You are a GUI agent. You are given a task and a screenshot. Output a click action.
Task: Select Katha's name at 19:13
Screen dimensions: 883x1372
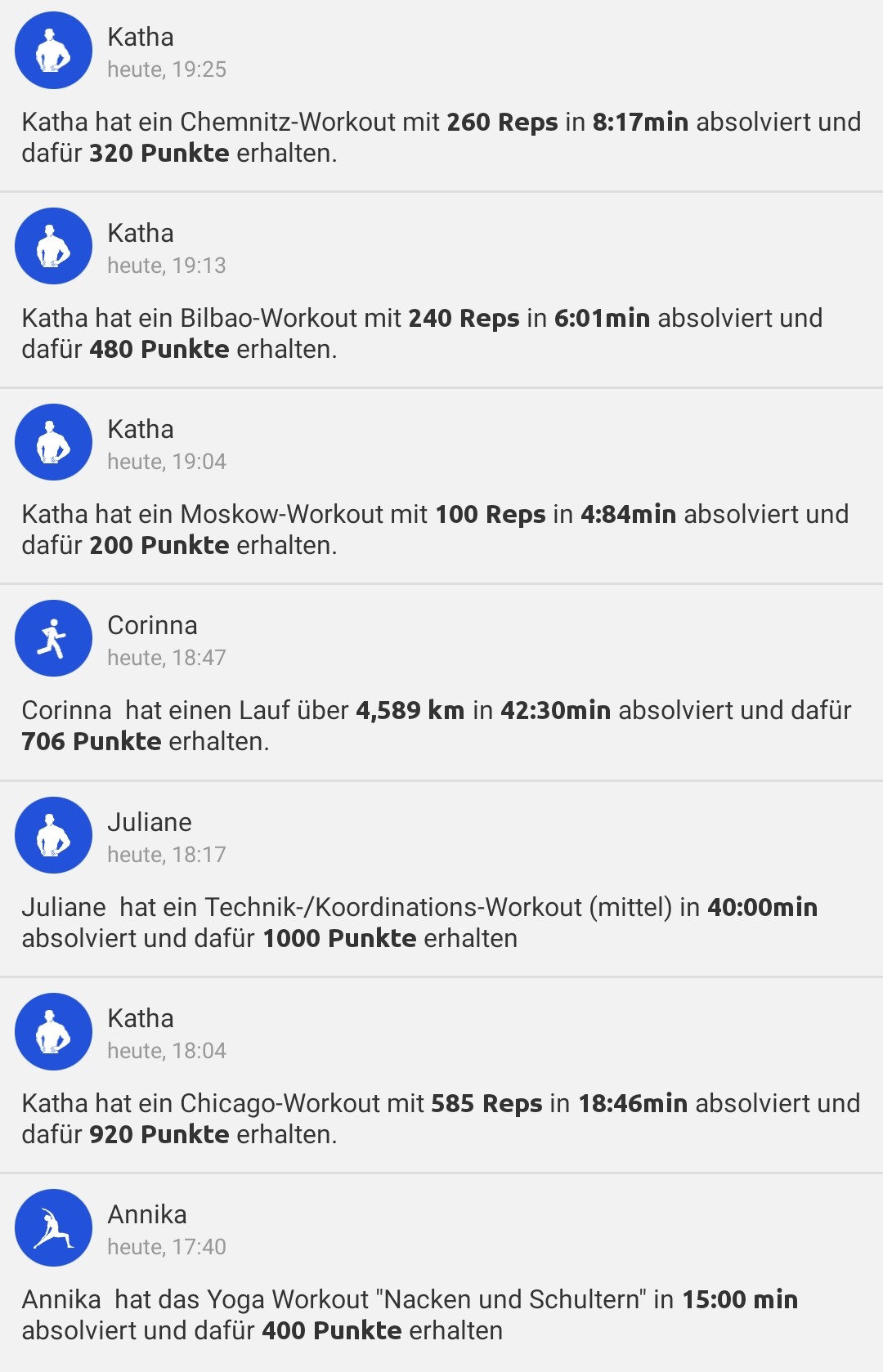(x=141, y=234)
